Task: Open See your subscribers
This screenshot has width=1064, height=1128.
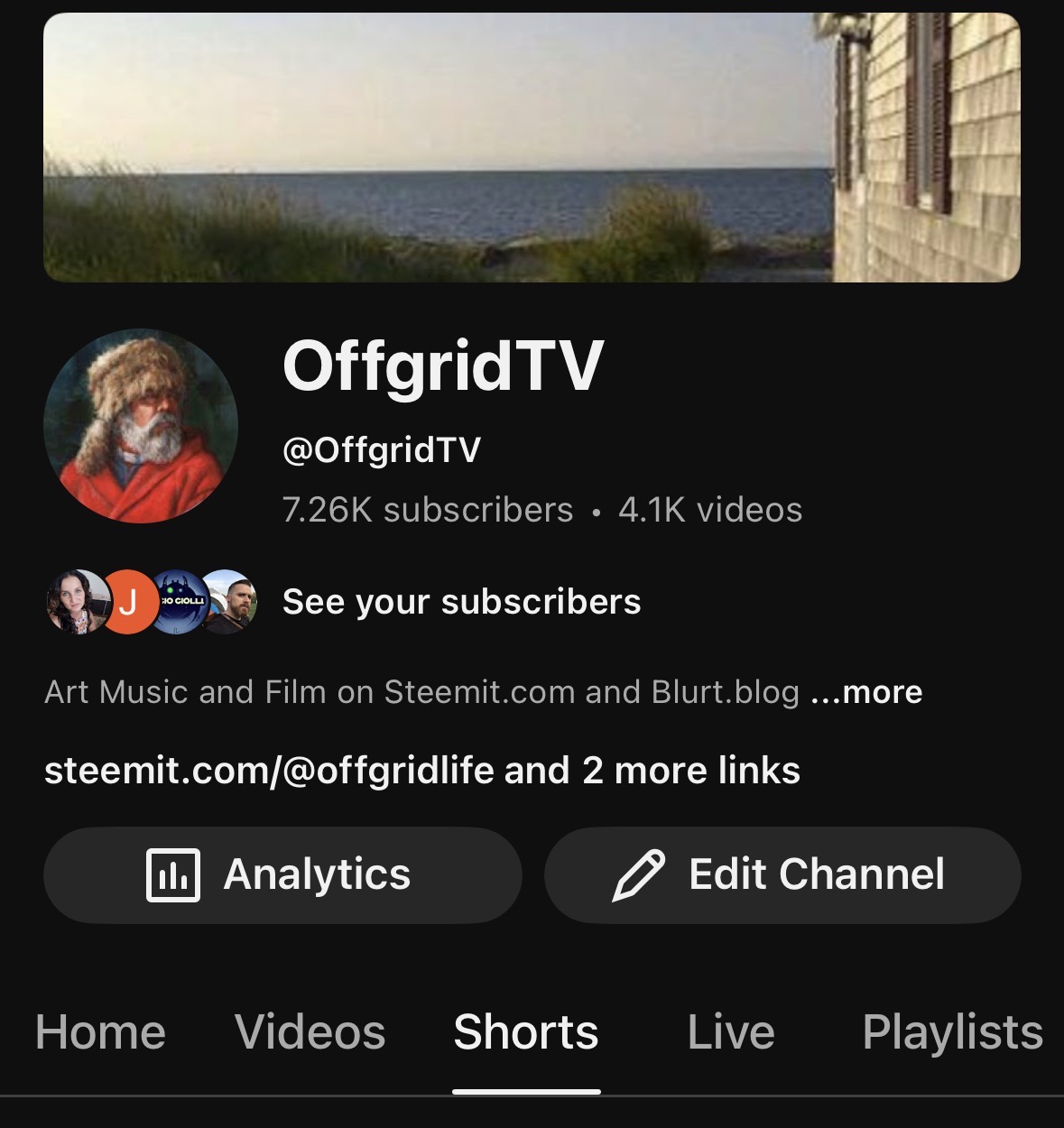Action: click(461, 602)
